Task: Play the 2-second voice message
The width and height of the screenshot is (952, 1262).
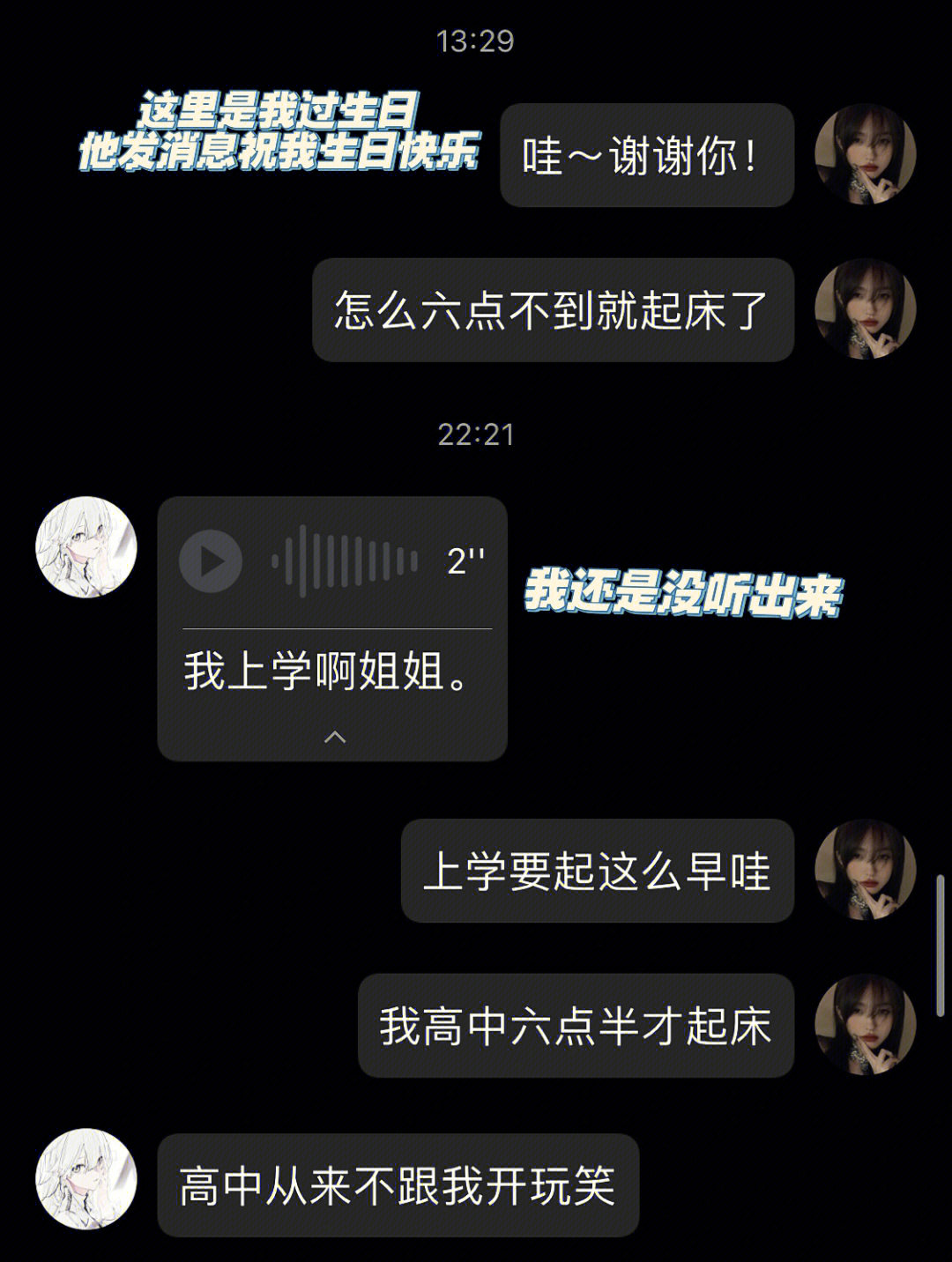Action: (x=211, y=561)
